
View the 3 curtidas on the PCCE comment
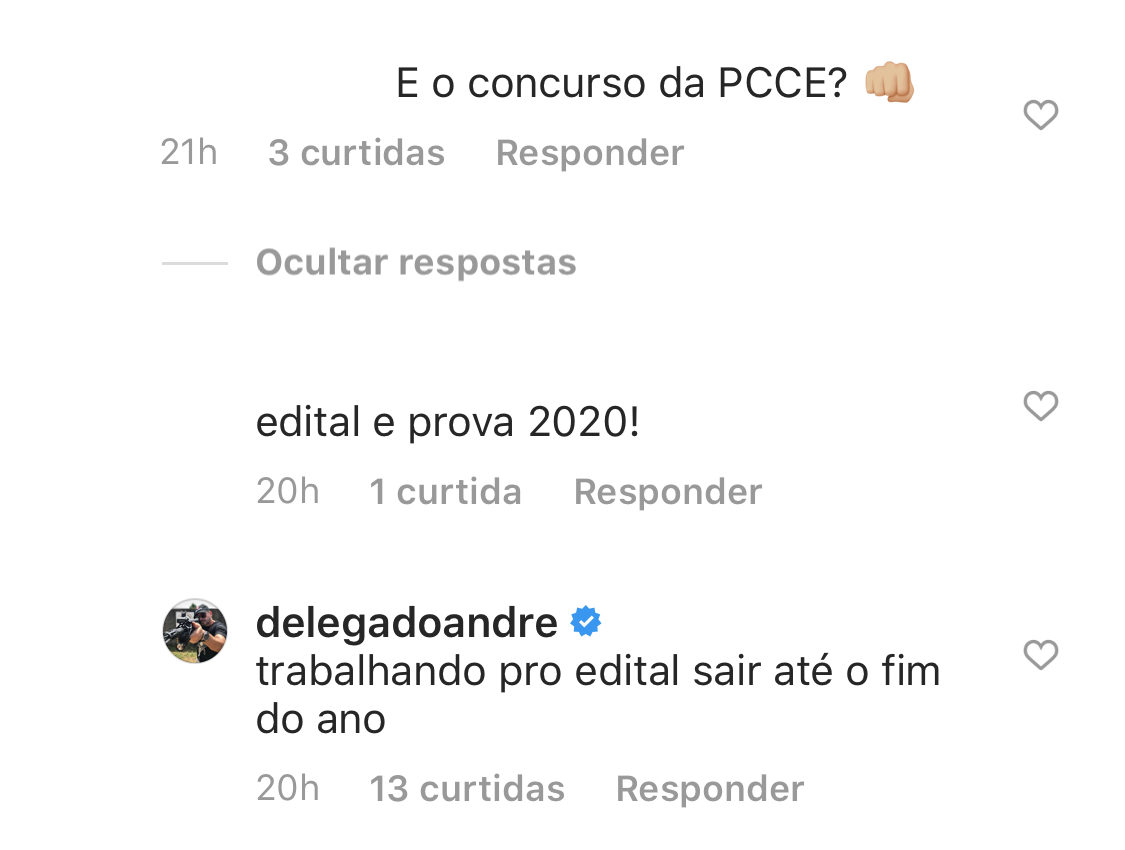click(356, 153)
